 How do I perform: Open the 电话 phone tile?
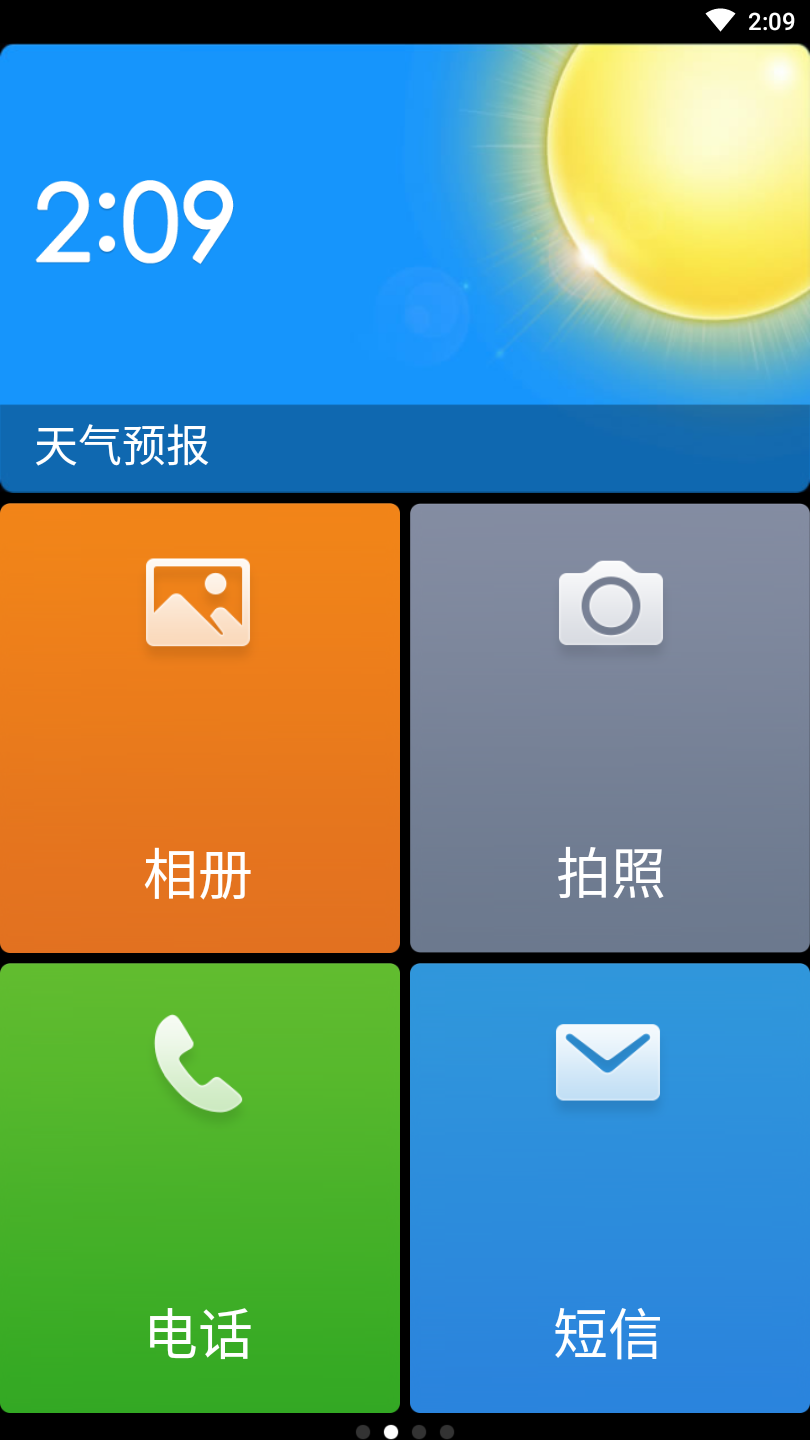point(199,1188)
